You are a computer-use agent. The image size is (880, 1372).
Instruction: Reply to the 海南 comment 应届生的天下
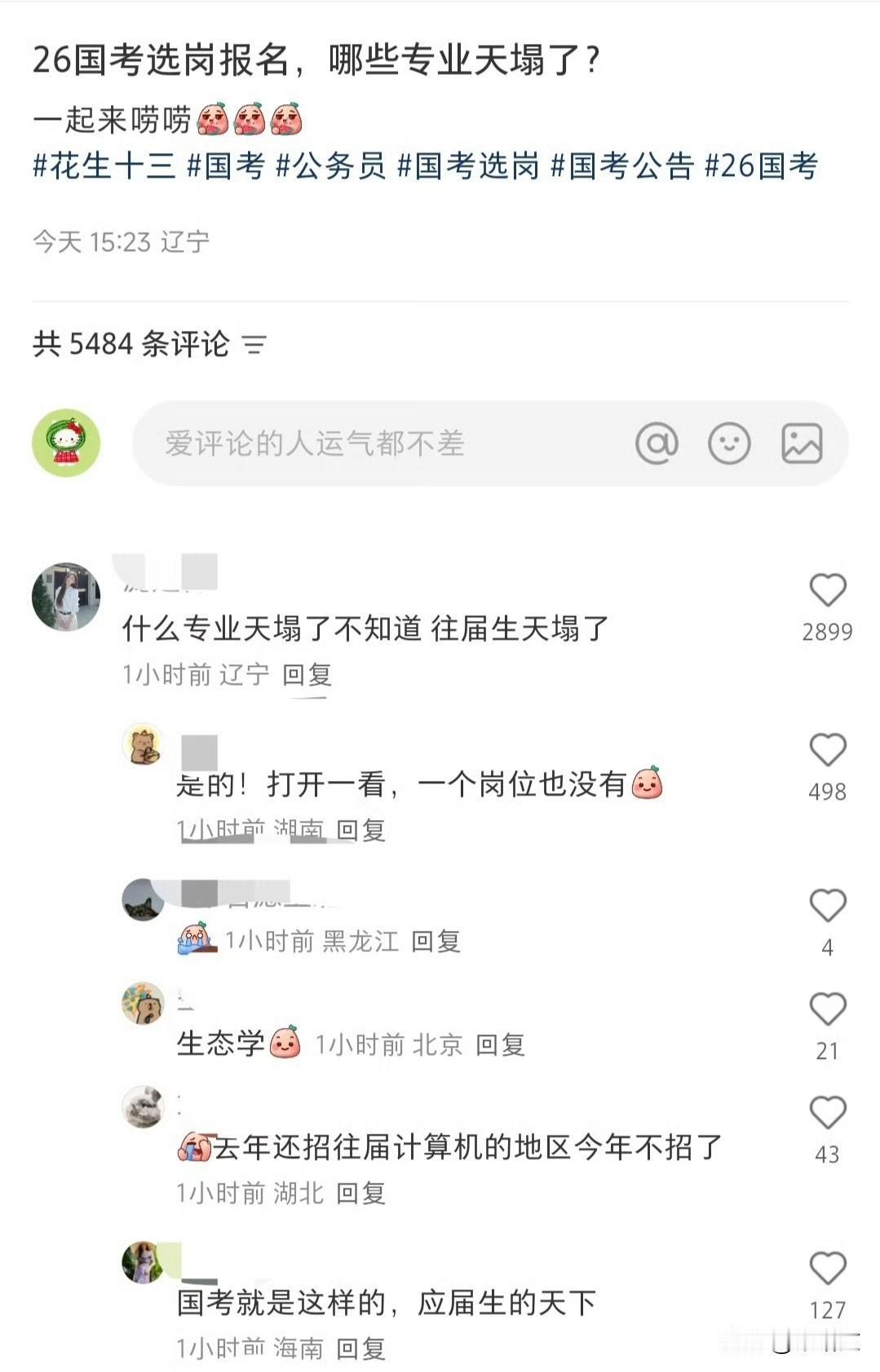click(x=360, y=1348)
